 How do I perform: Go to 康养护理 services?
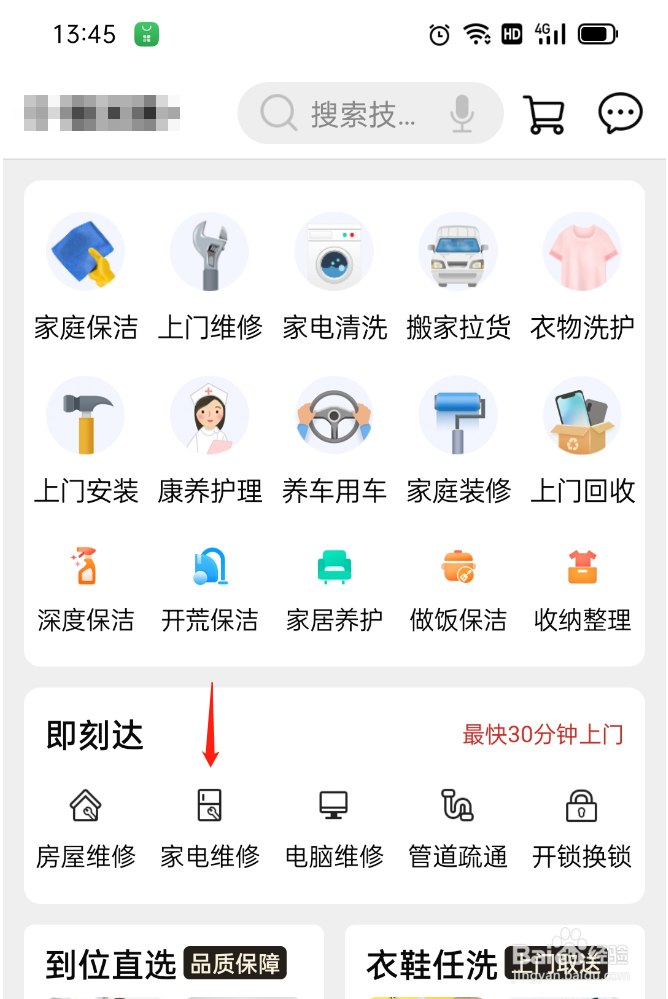point(210,441)
